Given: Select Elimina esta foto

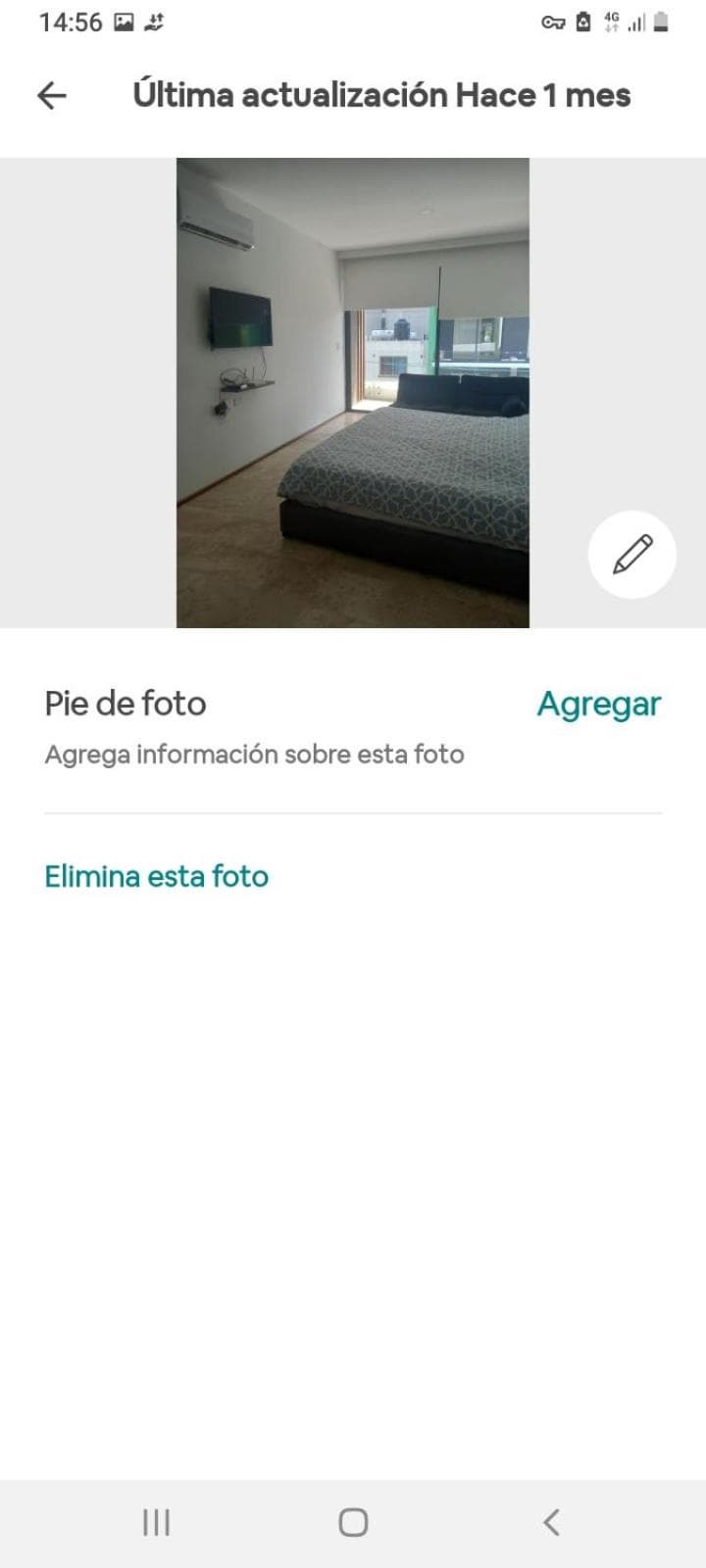Looking at the screenshot, I should click(x=157, y=876).
